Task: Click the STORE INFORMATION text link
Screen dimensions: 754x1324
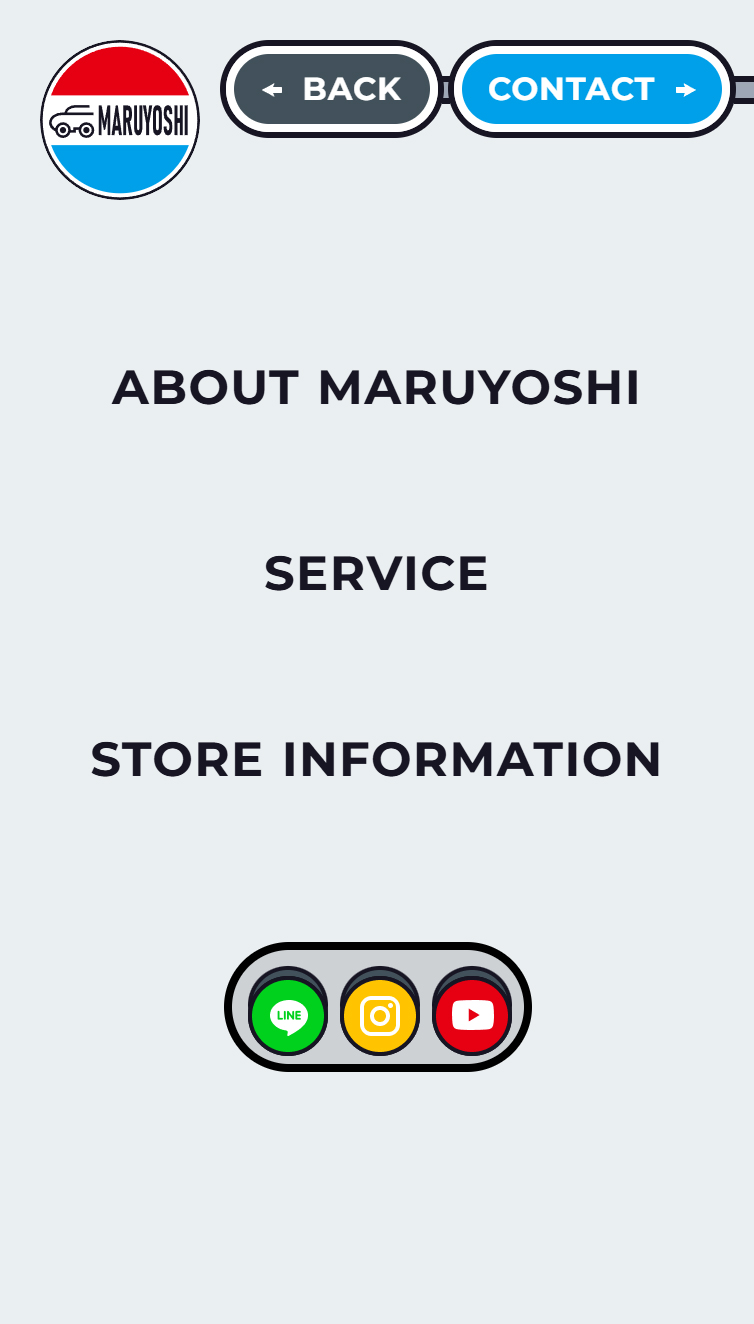Action: 376,760
